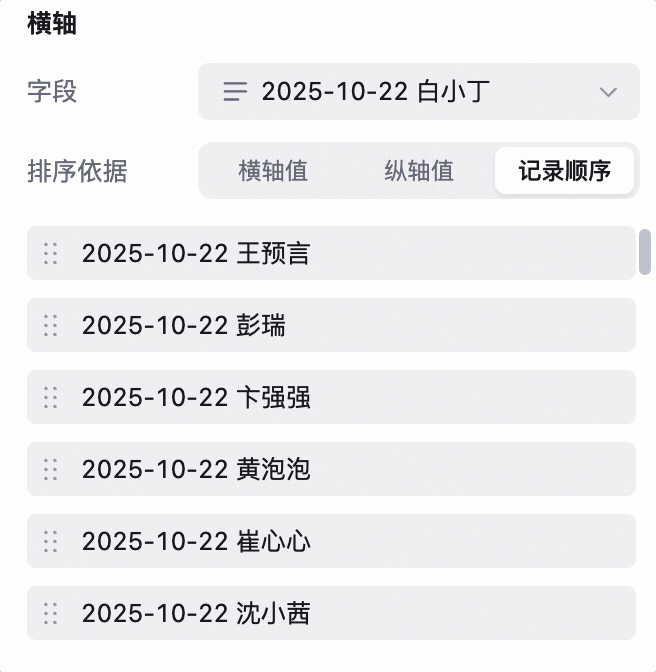Viewport: 656px width, 672px height.
Task: Tap the row 2025-10-22 黄泡泡
Action: [331, 469]
